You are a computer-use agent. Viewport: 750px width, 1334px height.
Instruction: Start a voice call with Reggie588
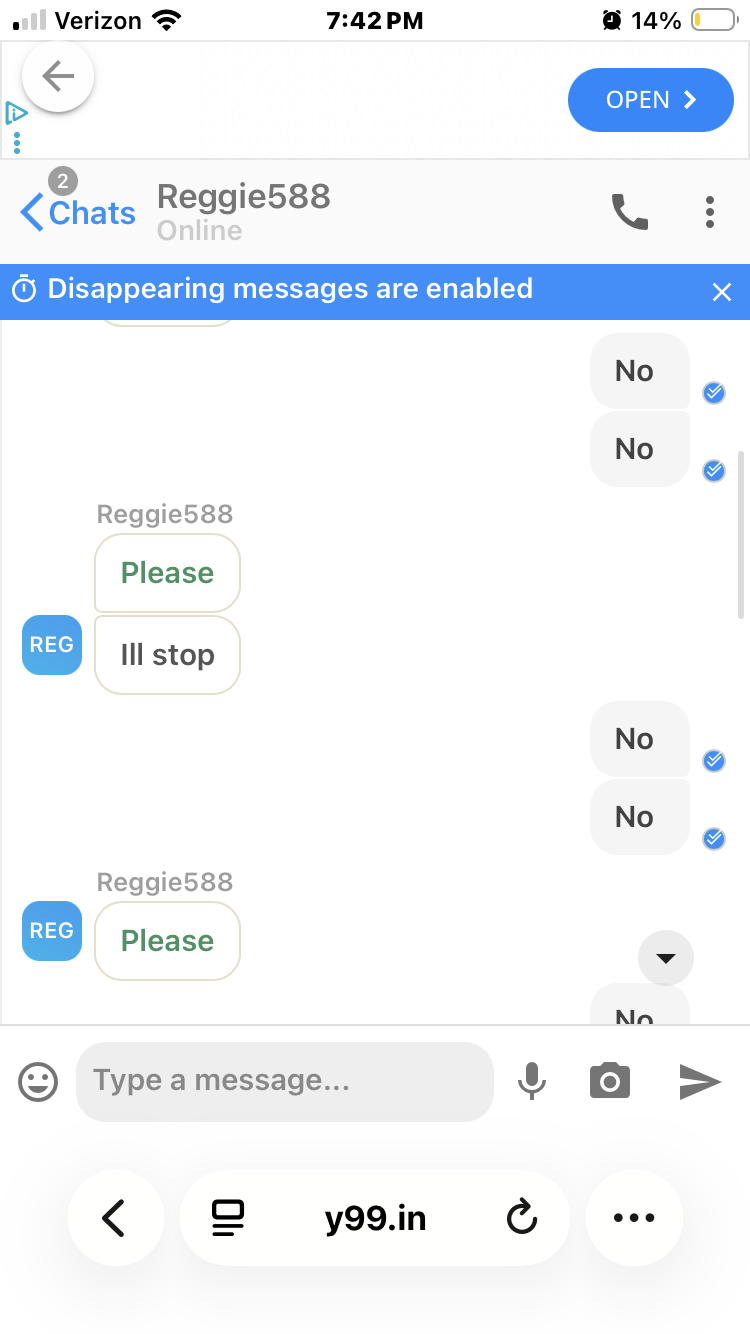(629, 212)
